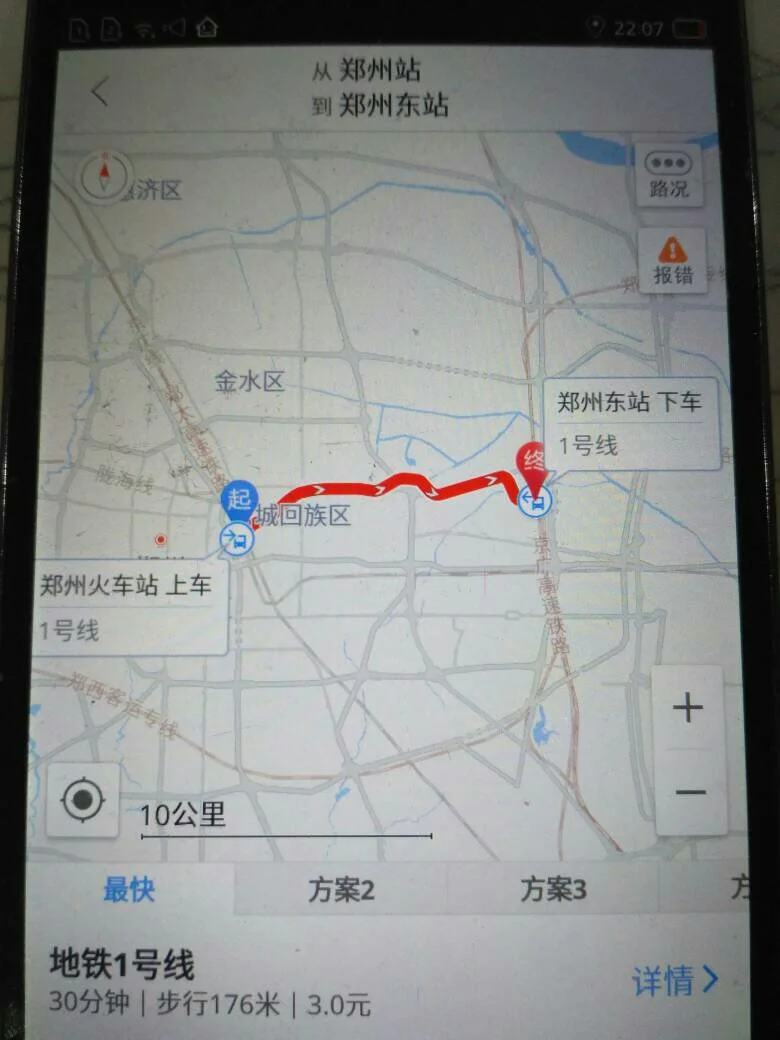Toggle the 路况 traffic layer icon
Image resolution: width=780 pixels, height=1040 pixels.
pos(667,175)
